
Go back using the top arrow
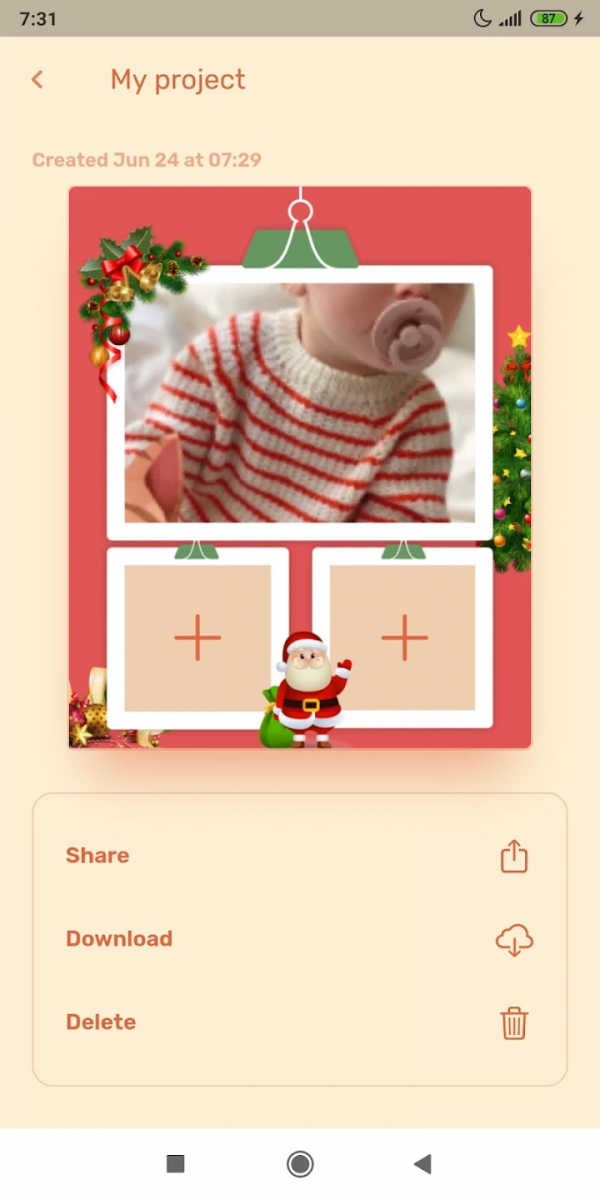[38, 80]
